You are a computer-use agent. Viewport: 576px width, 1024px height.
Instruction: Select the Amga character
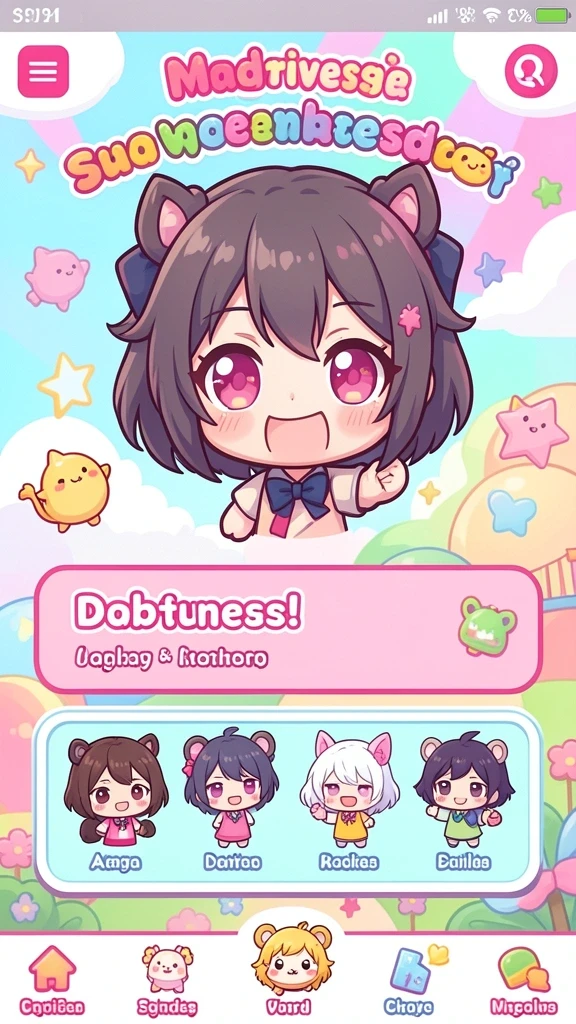[x=116, y=802]
